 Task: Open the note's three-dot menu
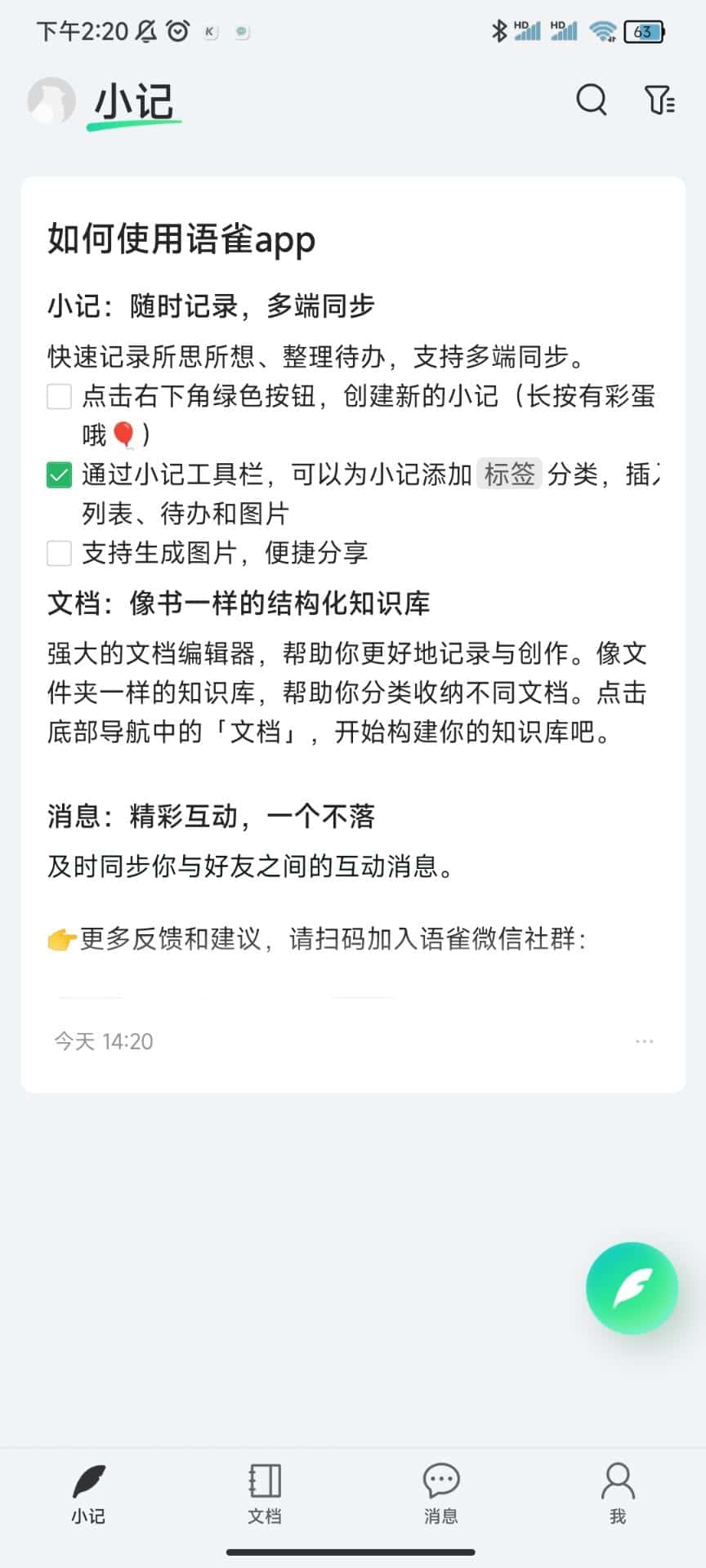click(644, 1041)
